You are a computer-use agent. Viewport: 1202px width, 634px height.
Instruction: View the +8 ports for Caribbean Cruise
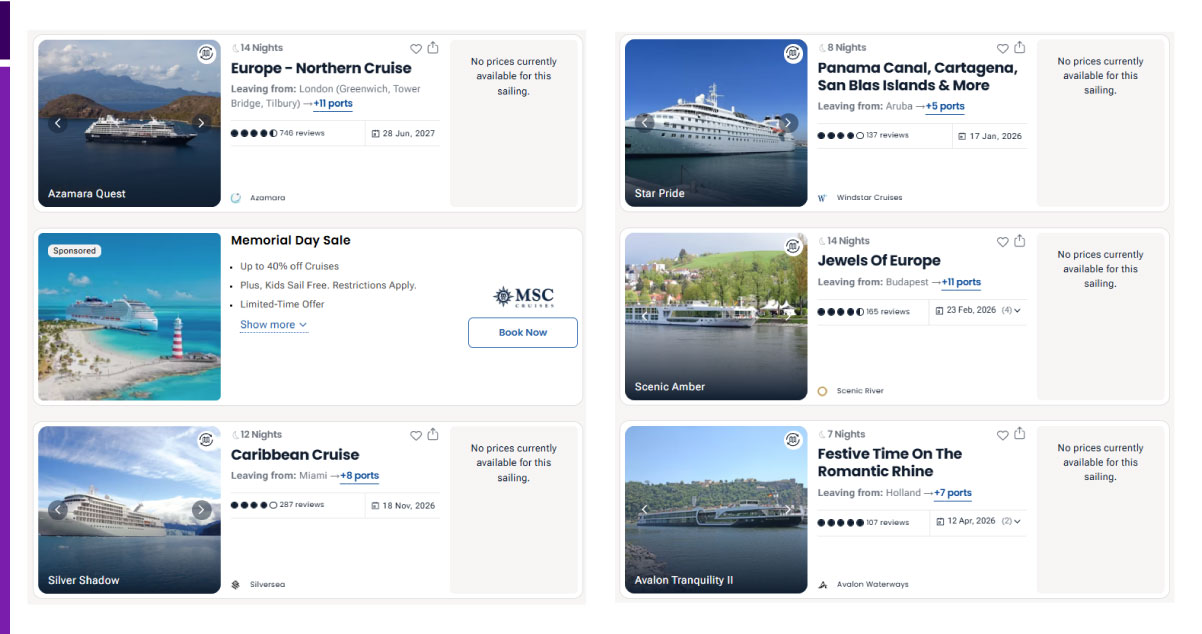click(359, 476)
